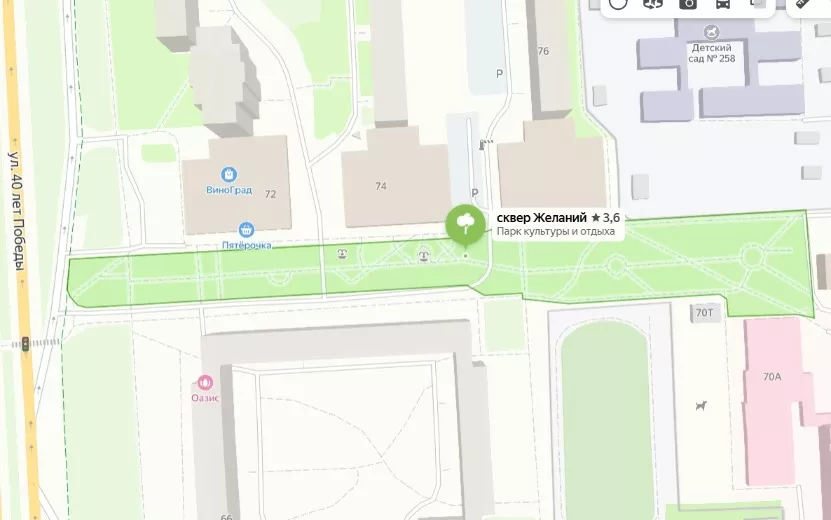Open the ВиноГрад shop marker
Screen dimensions: 831x520
[x=229, y=175]
